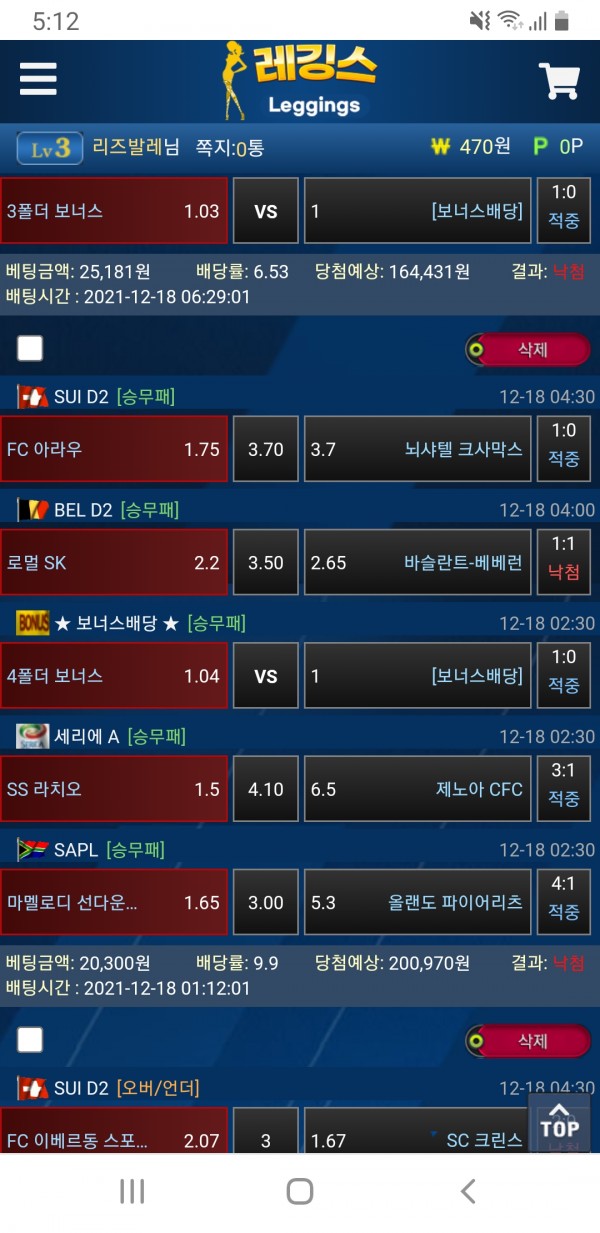Select the checkbox above the FC 이베르동 bet
The height and width of the screenshot is (1233, 600).
click(30, 1040)
